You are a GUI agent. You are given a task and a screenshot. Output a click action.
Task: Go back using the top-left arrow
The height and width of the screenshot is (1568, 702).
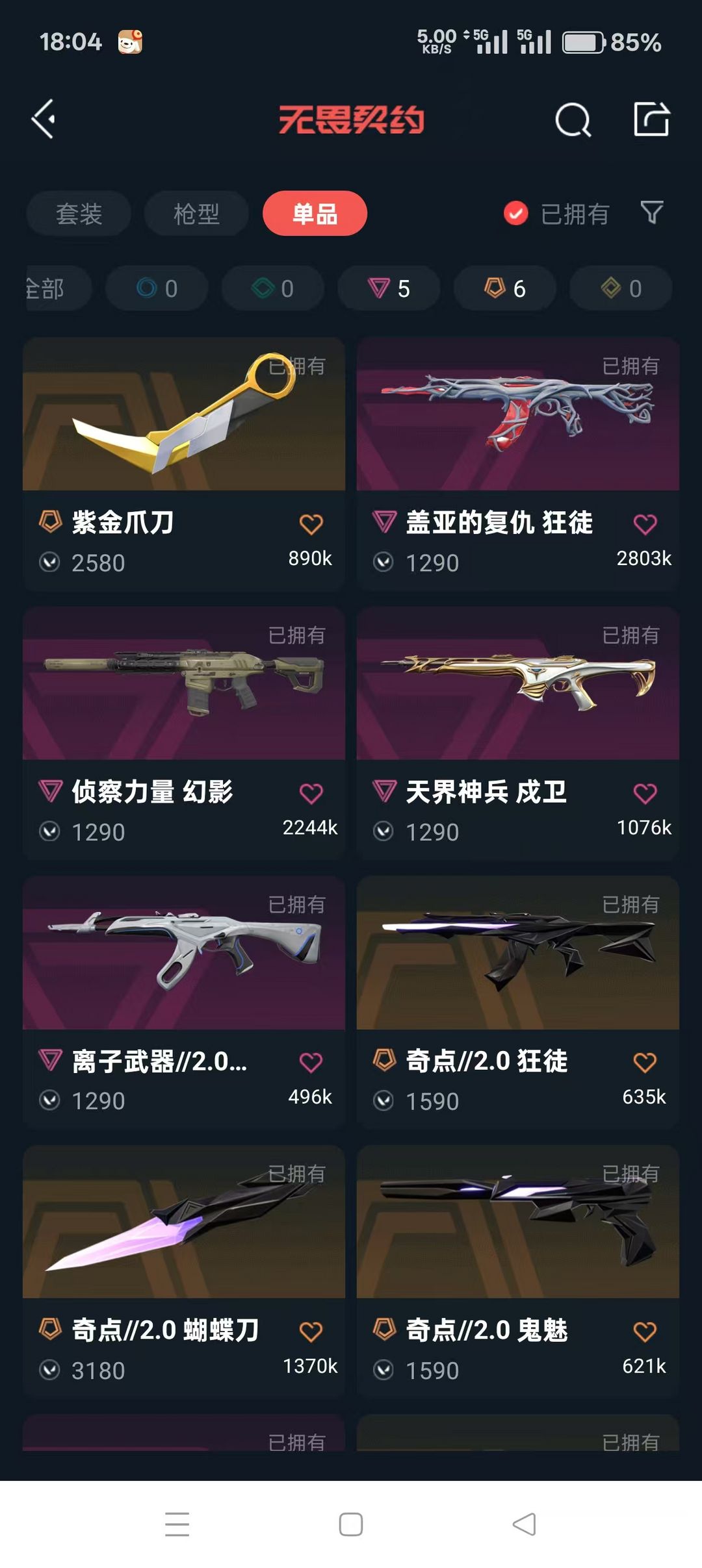point(44,120)
